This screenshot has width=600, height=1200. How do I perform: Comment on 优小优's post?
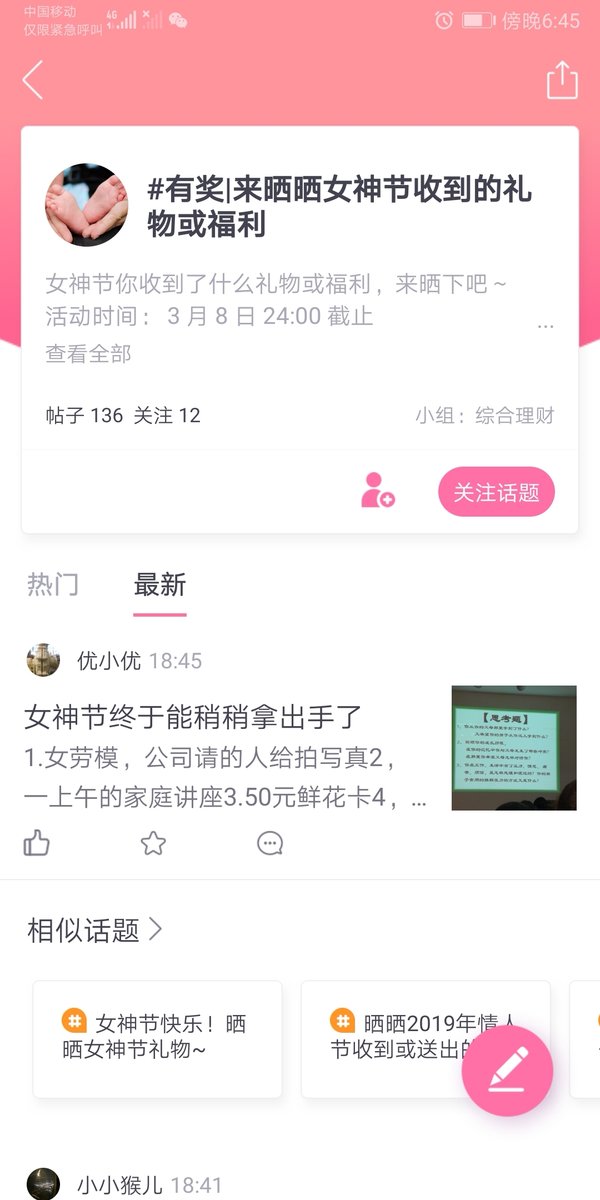[x=270, y=843]
